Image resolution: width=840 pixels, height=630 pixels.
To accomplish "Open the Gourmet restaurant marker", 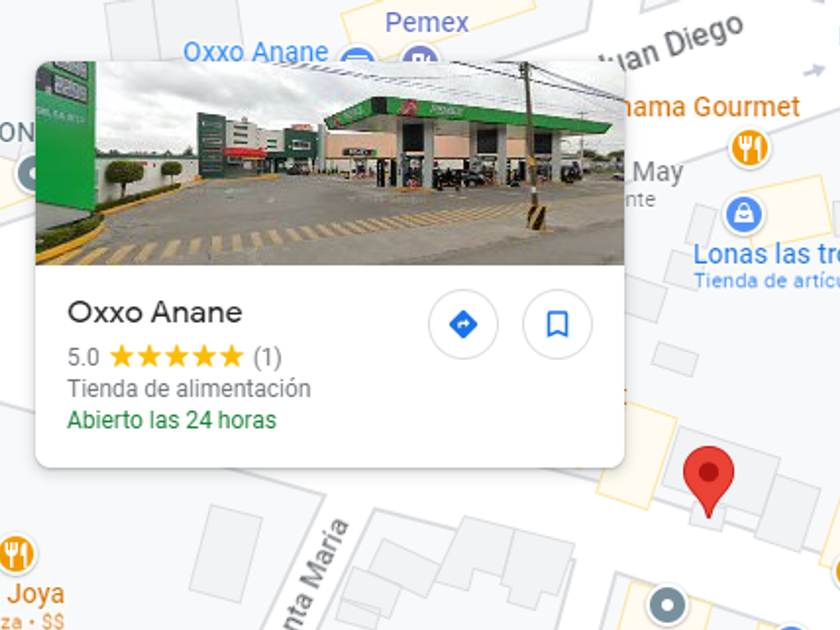I will click(x=749, y=147).
